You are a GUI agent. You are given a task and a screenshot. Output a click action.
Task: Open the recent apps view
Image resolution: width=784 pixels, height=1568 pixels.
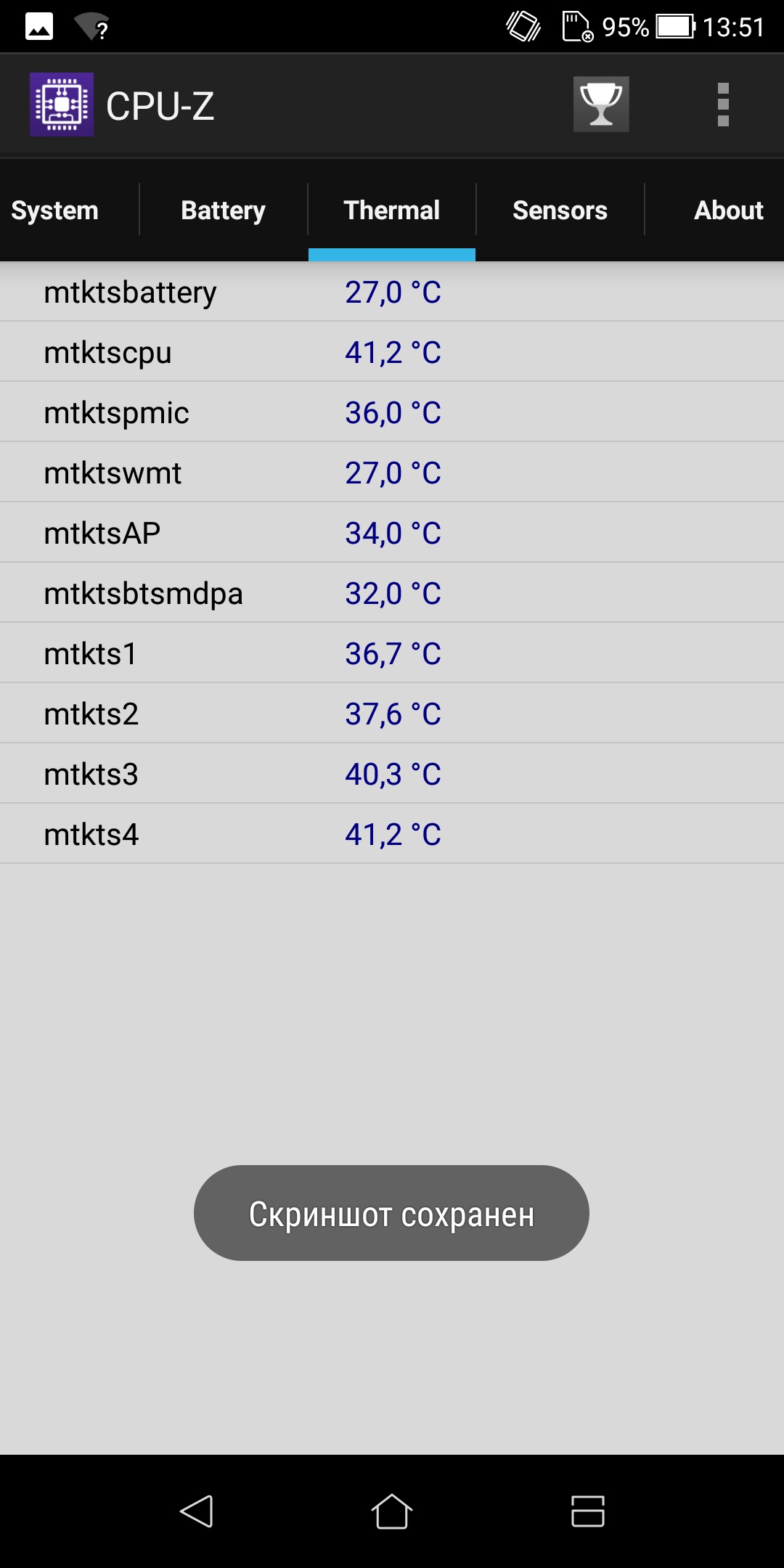(x=588, y=1511)
